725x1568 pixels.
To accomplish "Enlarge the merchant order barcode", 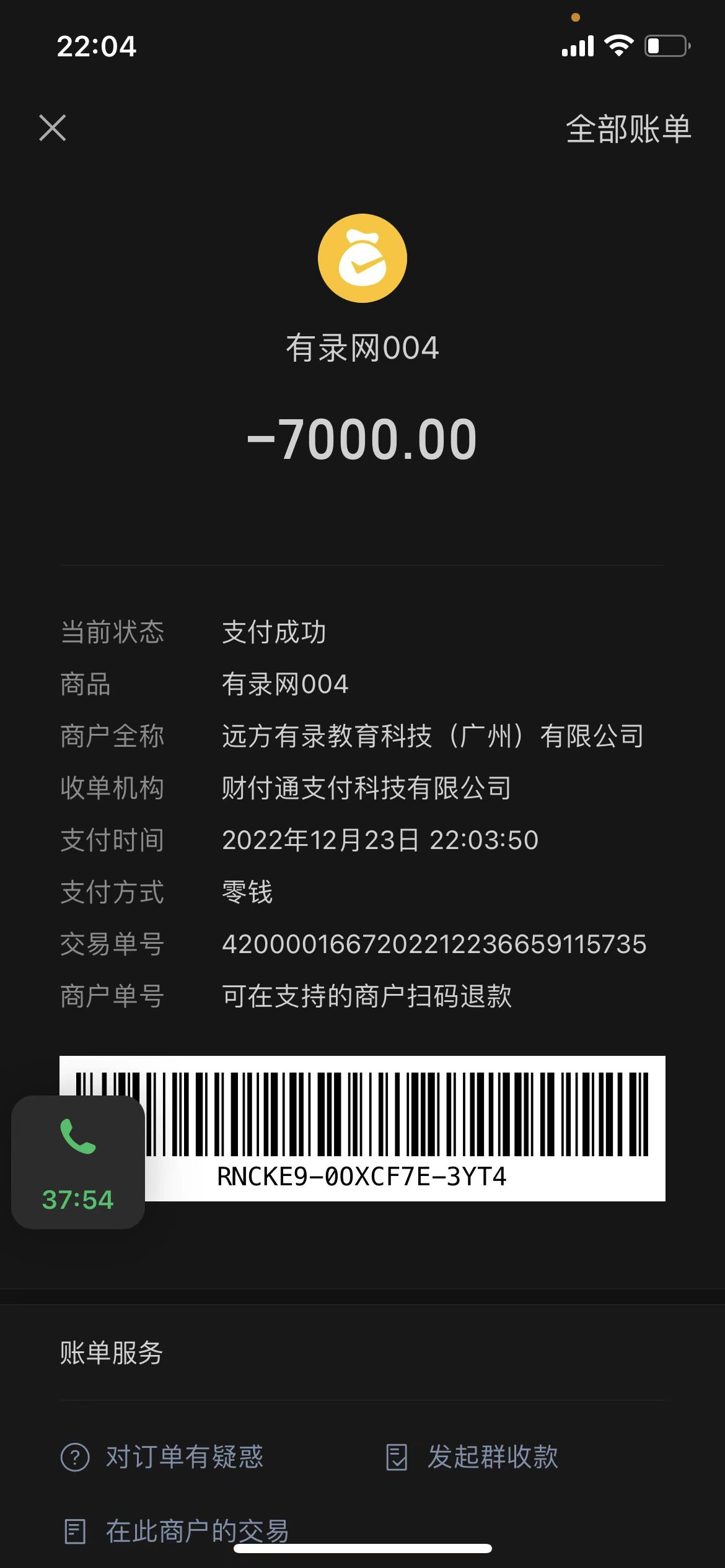I will tap(403, 1127).
